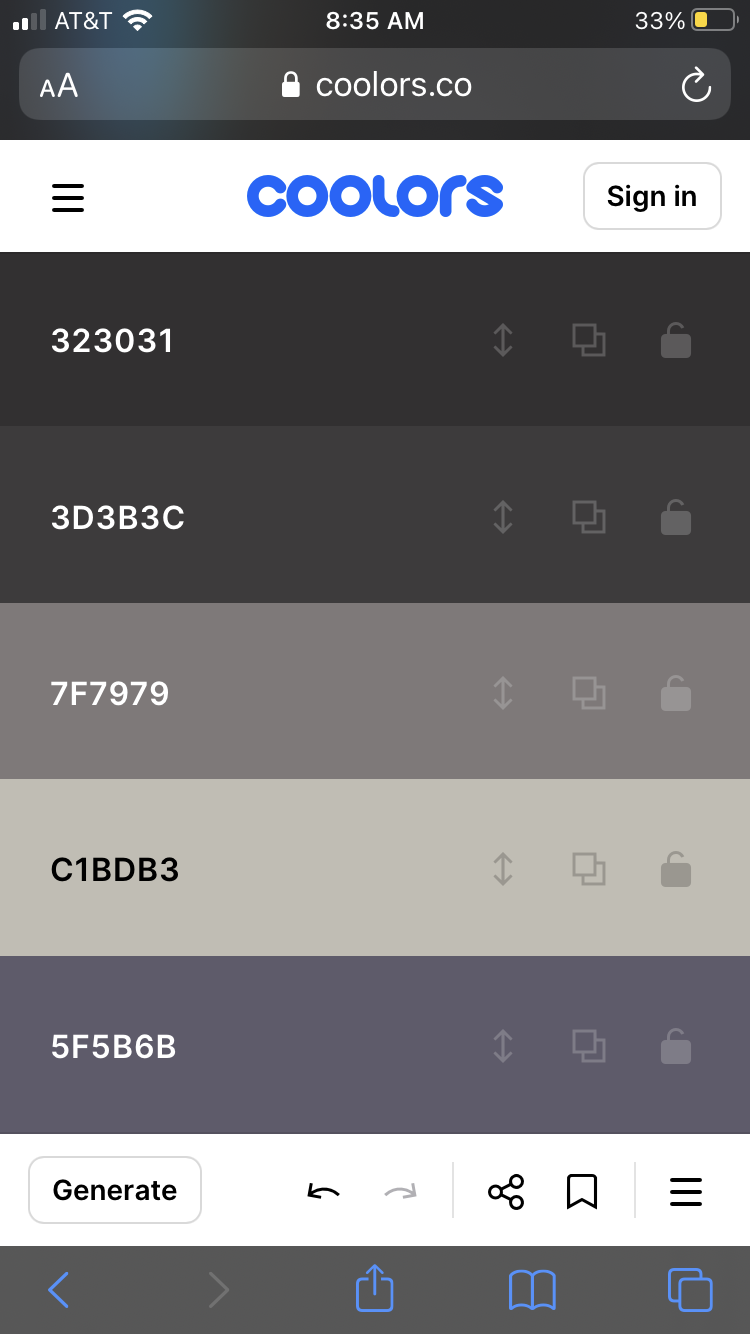Viewport: 750px width, 1334px height.
Task: Open the hamburger menu beside the Coolors logo
Action: [x=68, y=197]
